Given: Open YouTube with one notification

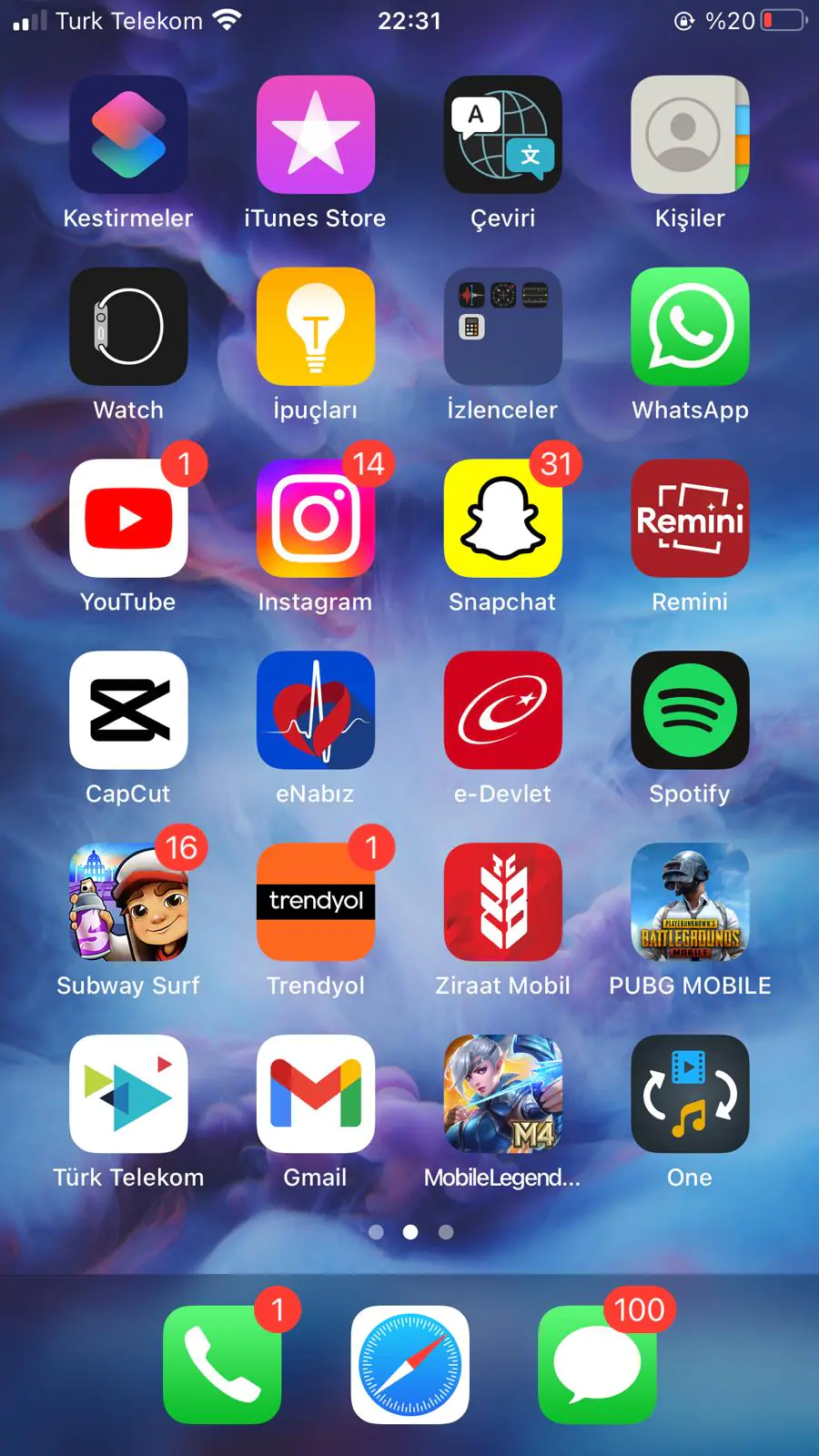Looking at the screenshot, I should point(128,519).
